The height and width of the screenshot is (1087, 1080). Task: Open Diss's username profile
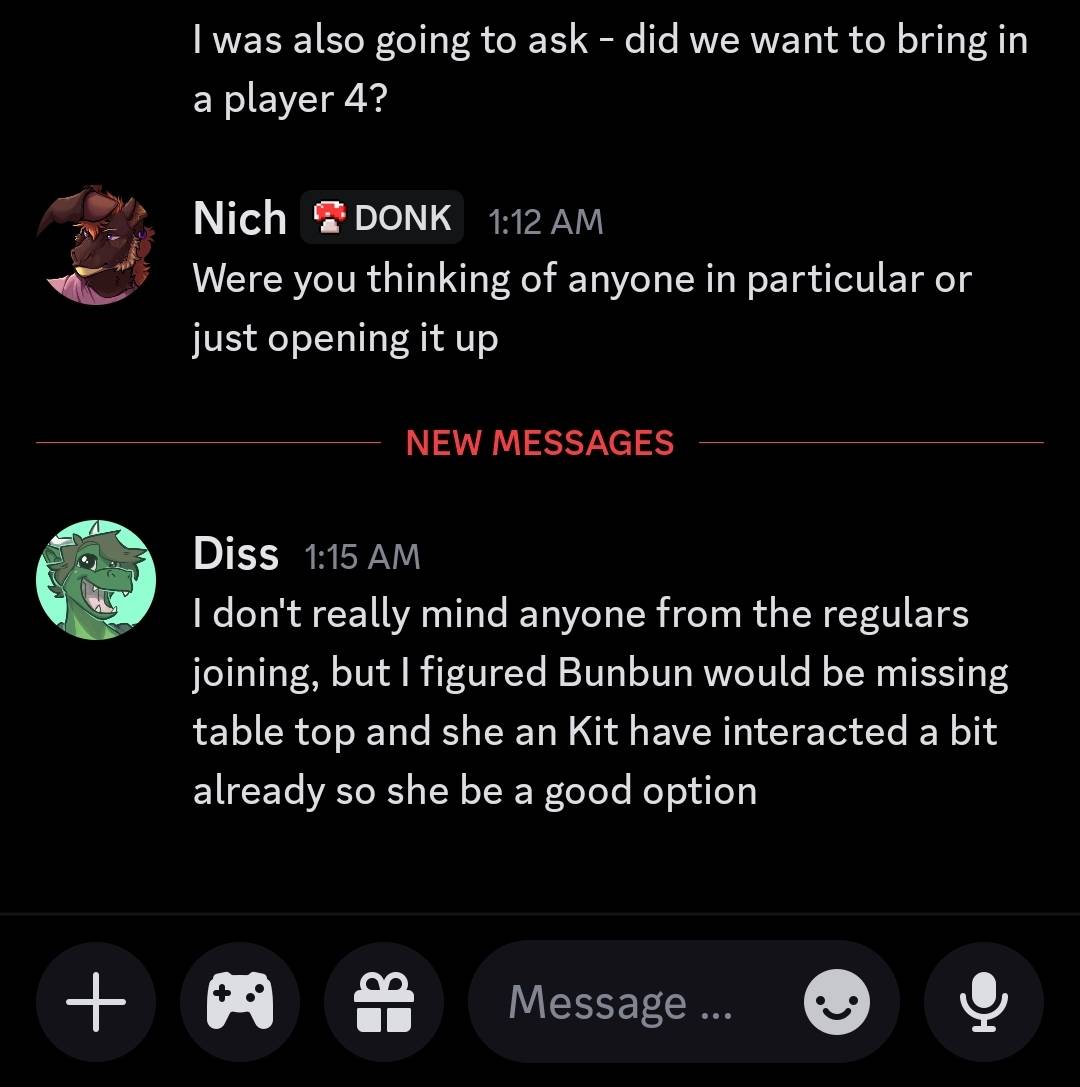(236, 554)
